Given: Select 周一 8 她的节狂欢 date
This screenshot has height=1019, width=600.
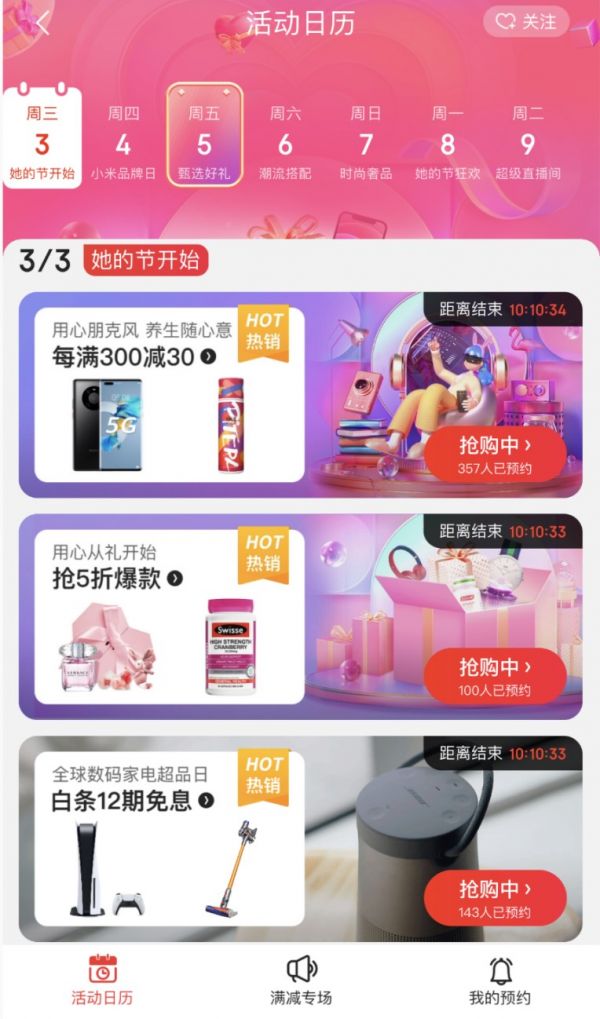Looking at the screenshot, I should [447, 142].
